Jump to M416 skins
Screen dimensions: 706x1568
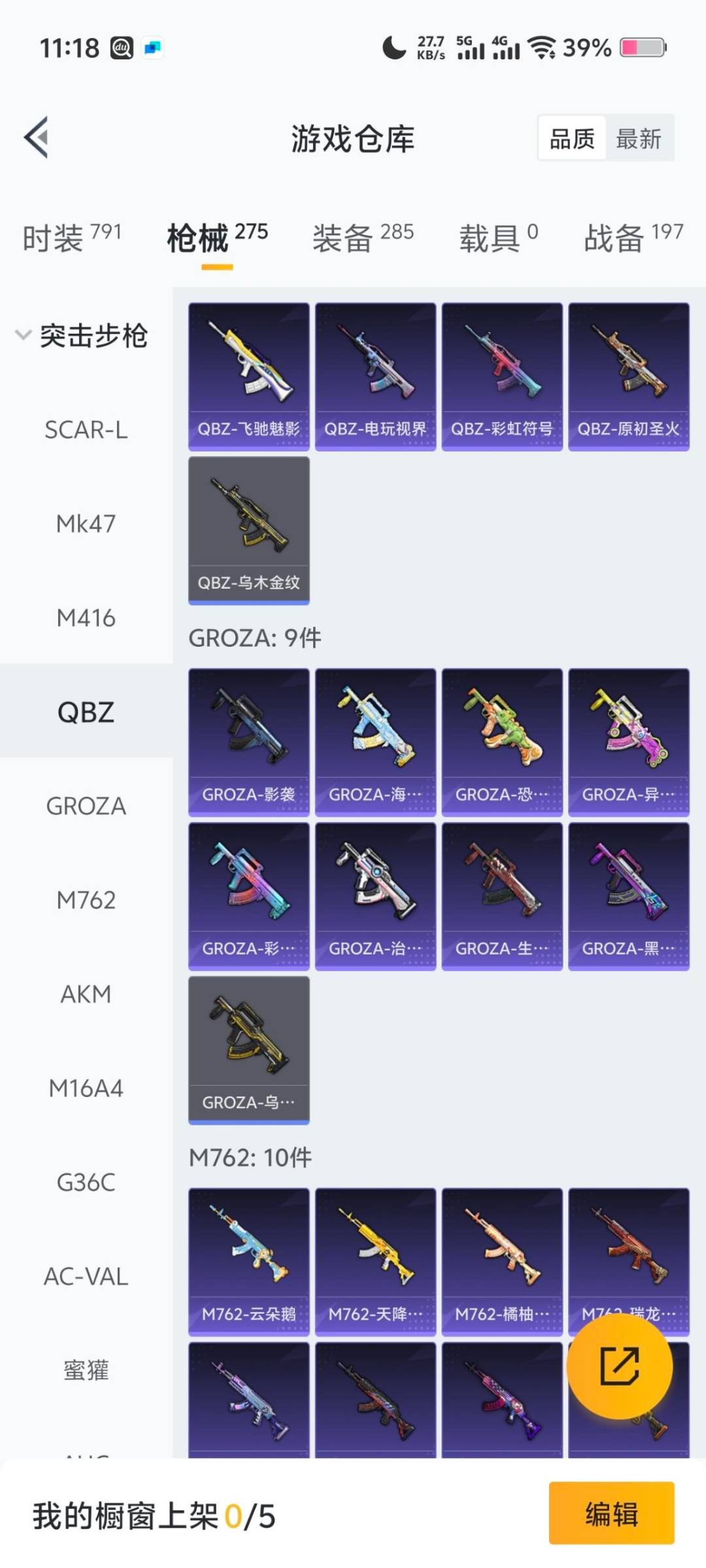coord(86,618)
